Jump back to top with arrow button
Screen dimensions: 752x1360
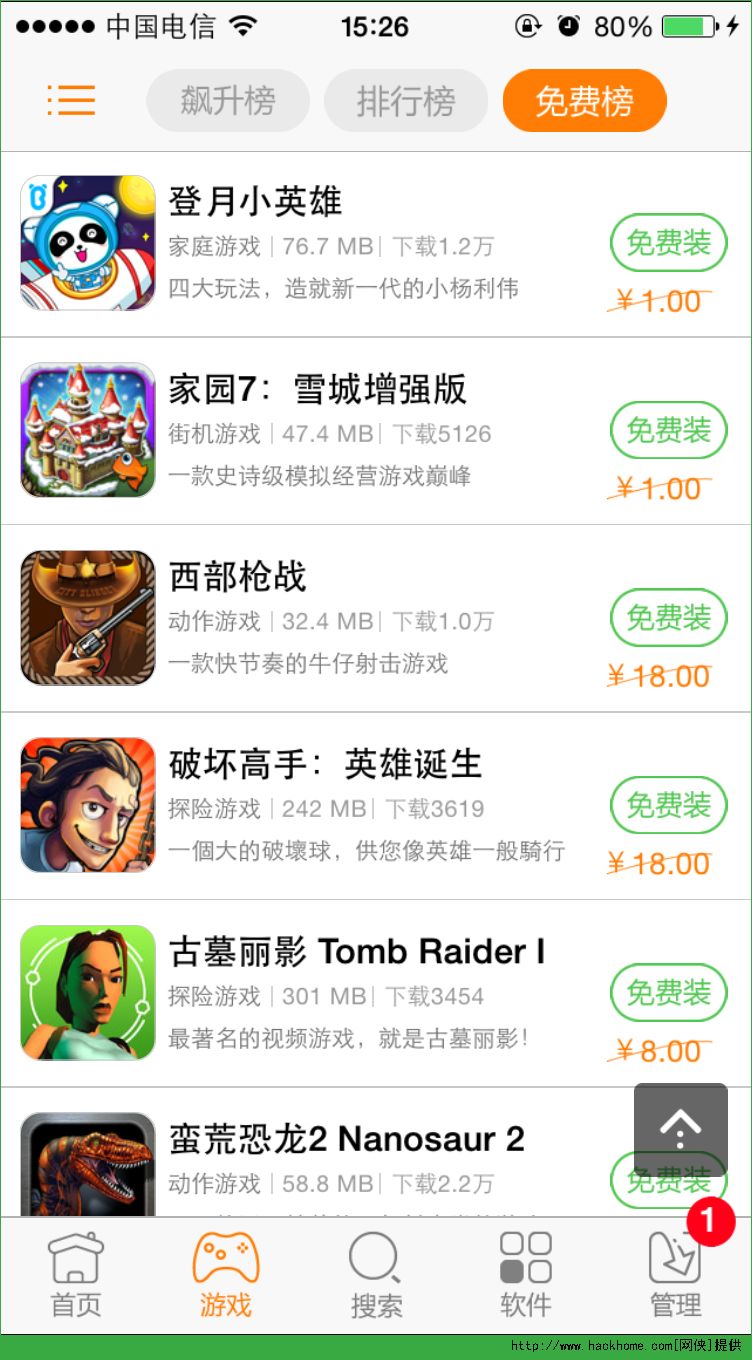tap(680, 1129)
